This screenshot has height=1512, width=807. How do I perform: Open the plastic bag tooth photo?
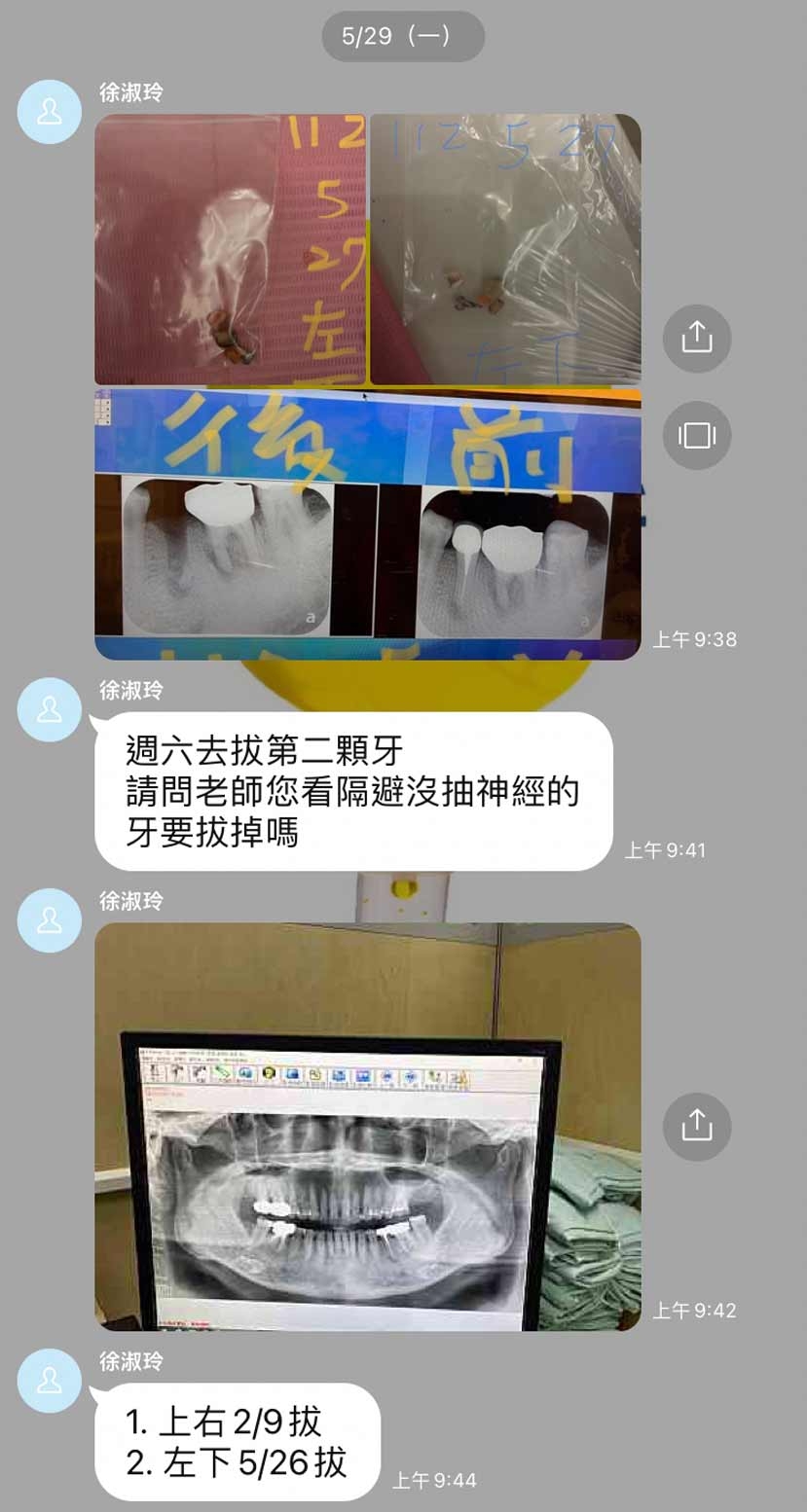coord(505,249)
